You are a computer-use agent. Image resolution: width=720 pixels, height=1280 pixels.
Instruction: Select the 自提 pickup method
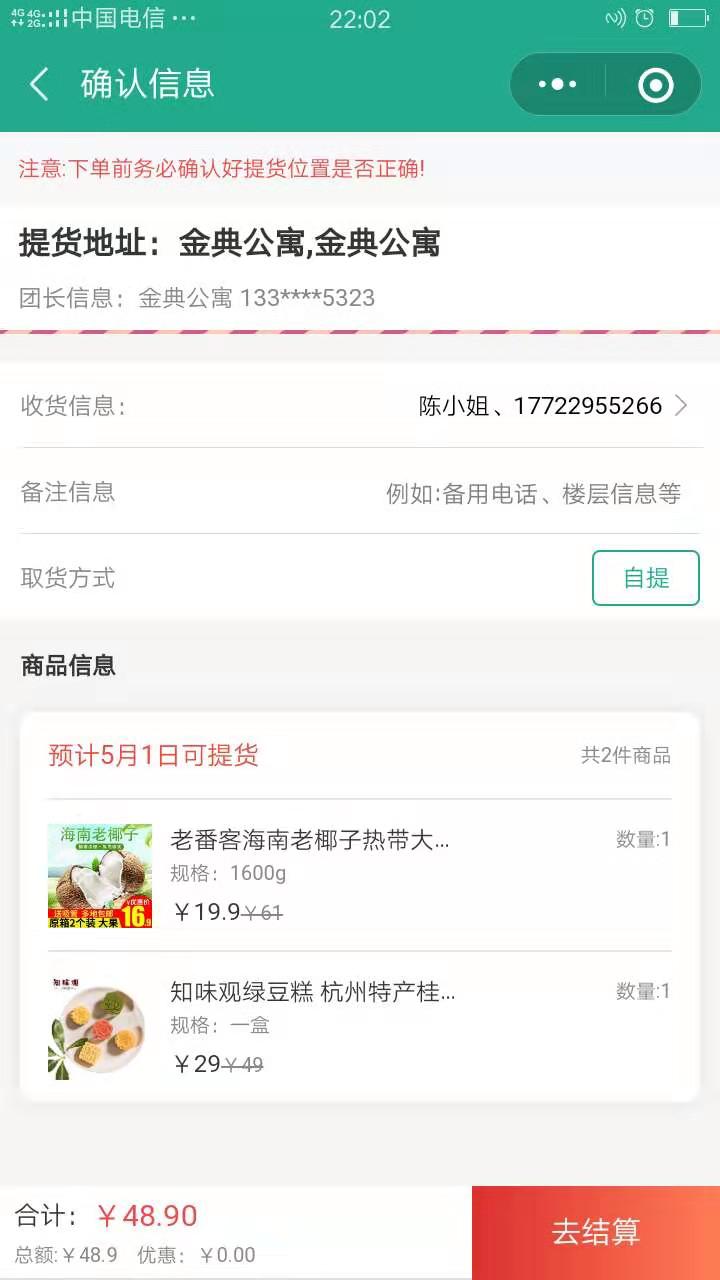coord(645,577)
